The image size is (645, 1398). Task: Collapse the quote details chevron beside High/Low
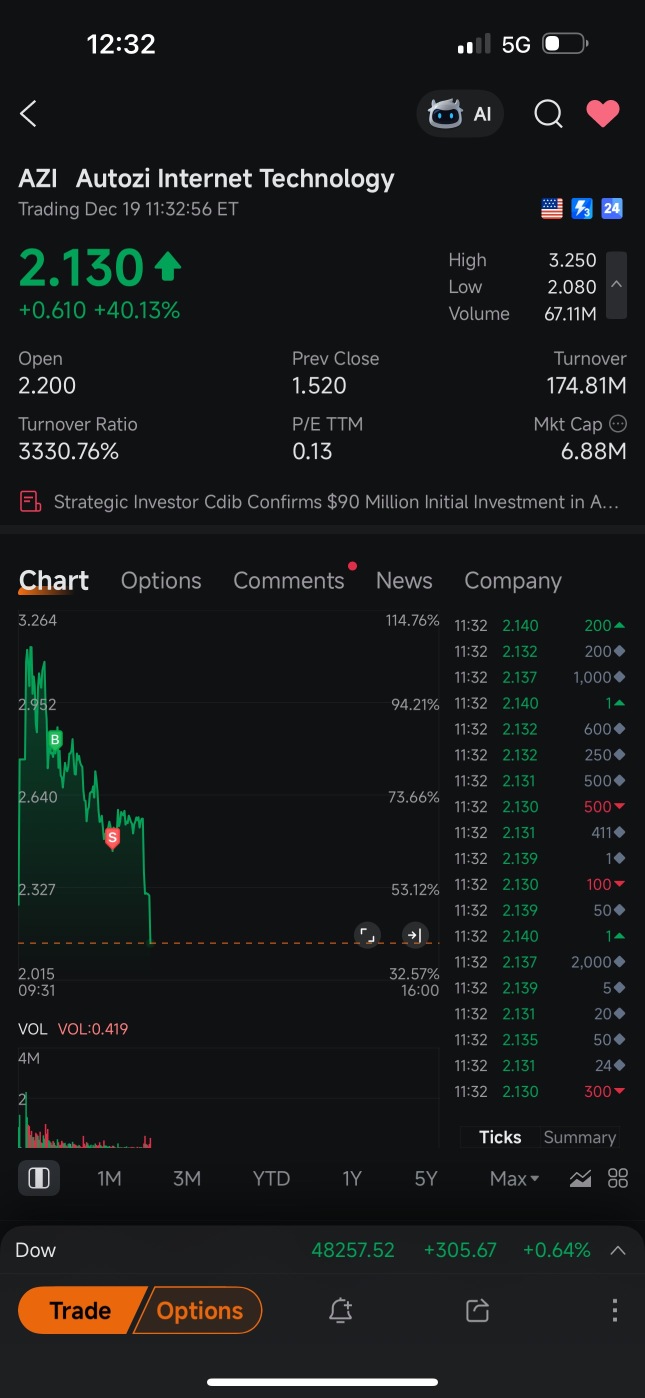[x=617, y=285]
